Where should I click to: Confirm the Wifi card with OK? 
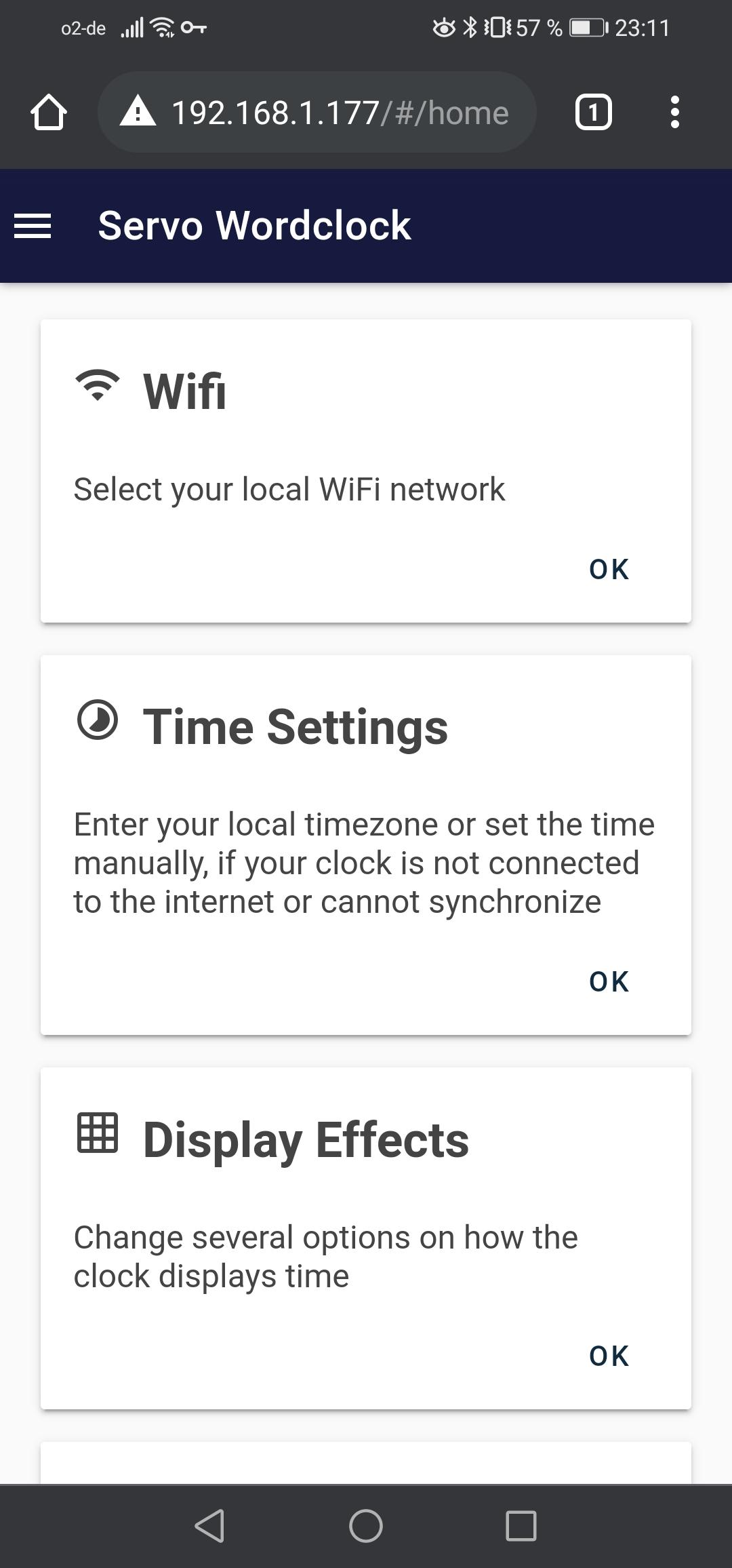(608, 570)
